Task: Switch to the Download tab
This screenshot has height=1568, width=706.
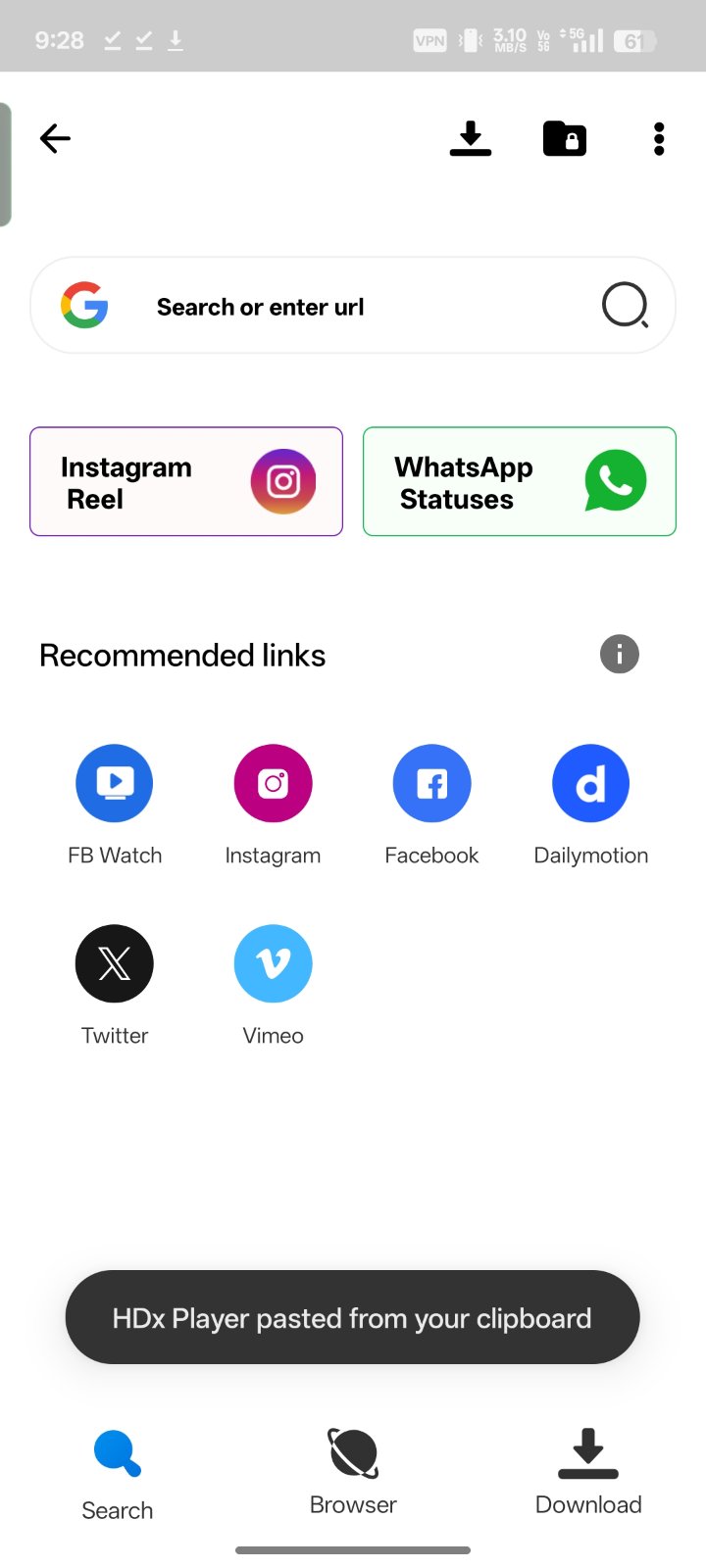Action: tap(588, 1472)
